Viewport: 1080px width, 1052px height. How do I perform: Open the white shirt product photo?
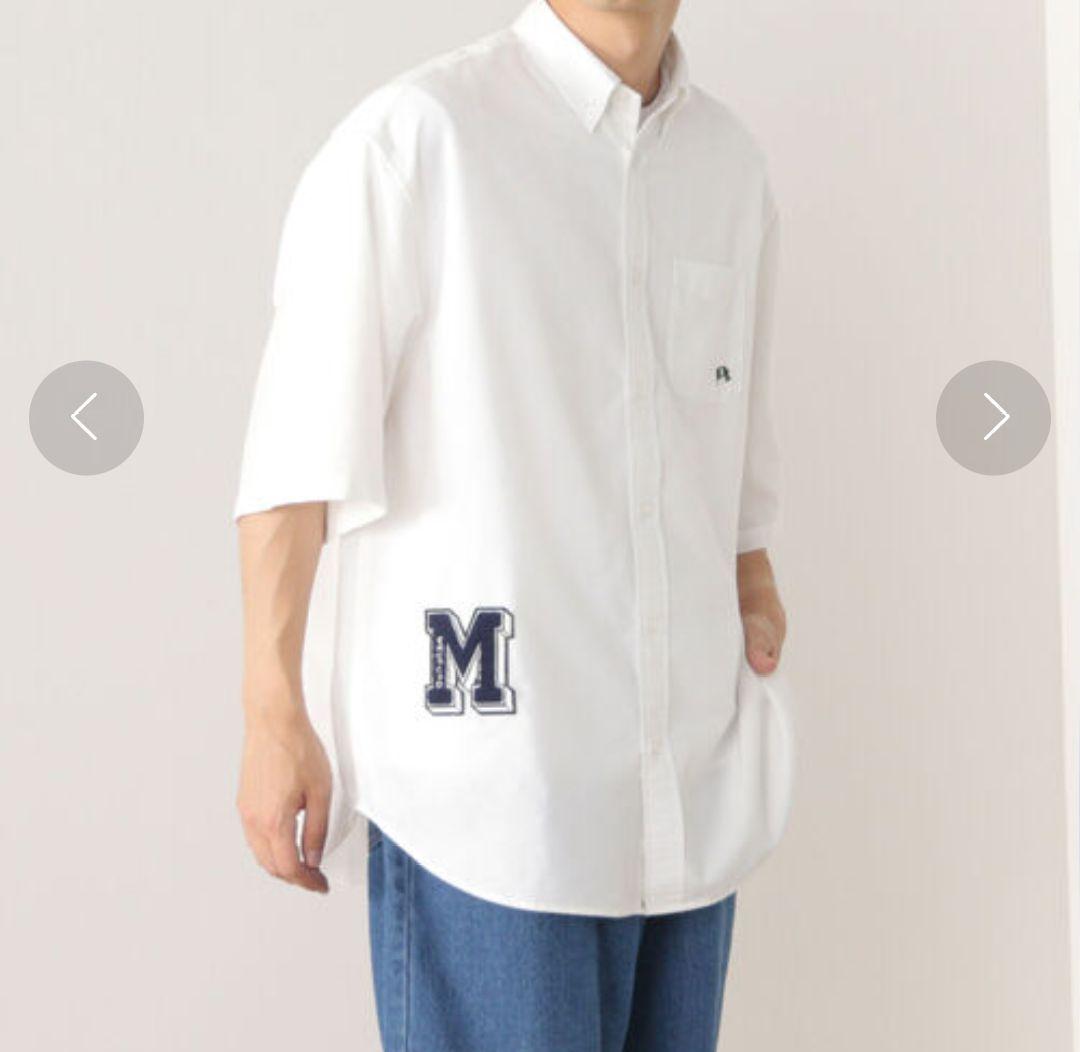[540, 526]
